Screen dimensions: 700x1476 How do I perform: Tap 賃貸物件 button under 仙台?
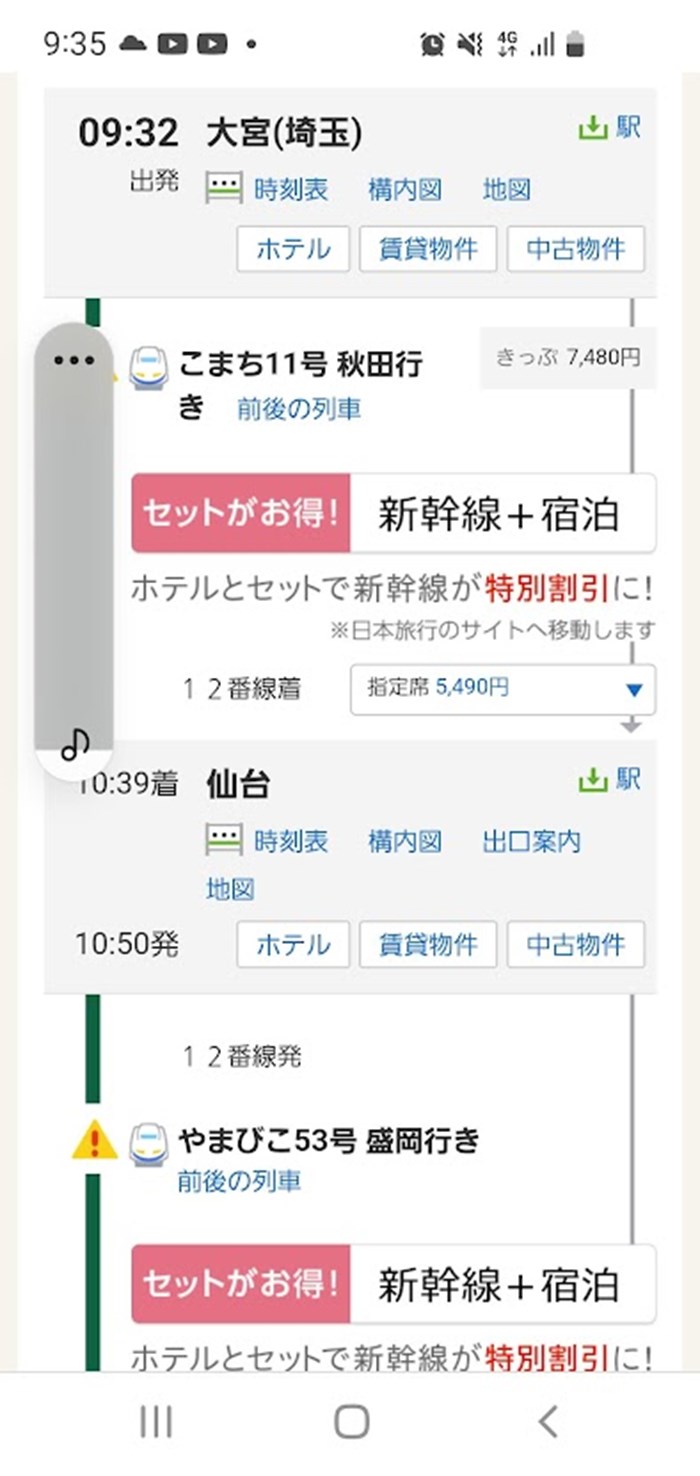pyautogui.click(x=428, y=944)
